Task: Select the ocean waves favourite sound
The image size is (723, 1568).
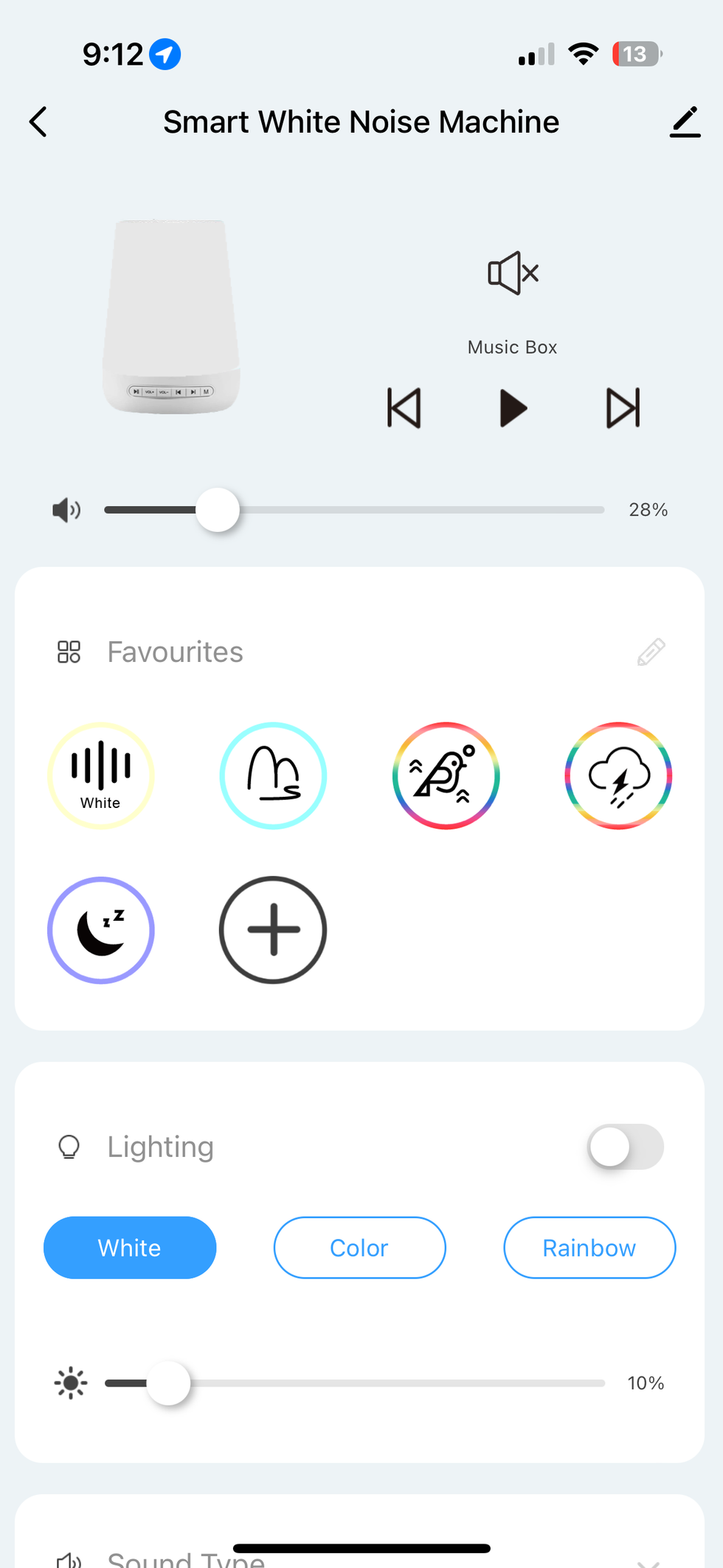Action: click(273, 776)
